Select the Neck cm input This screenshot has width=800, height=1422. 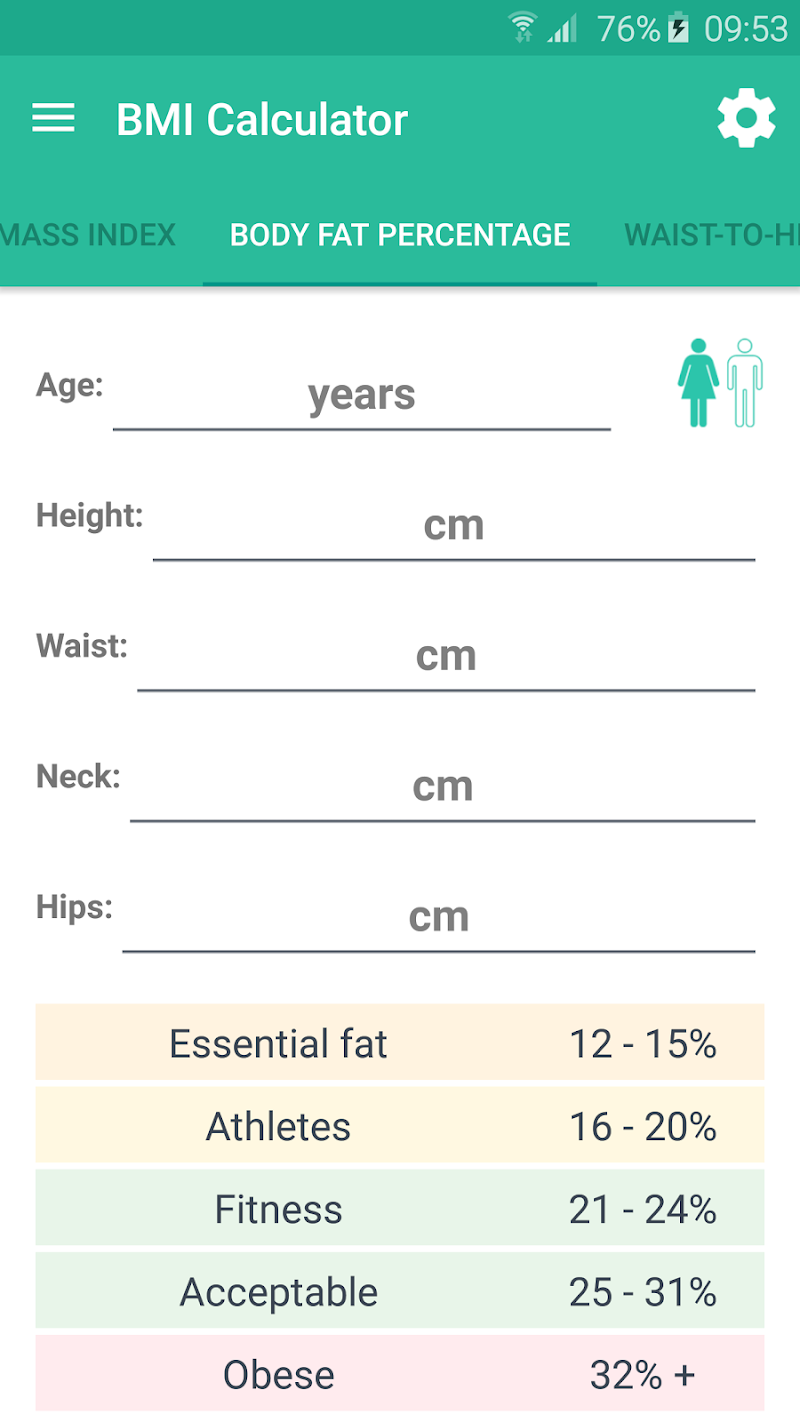[442, 787]
